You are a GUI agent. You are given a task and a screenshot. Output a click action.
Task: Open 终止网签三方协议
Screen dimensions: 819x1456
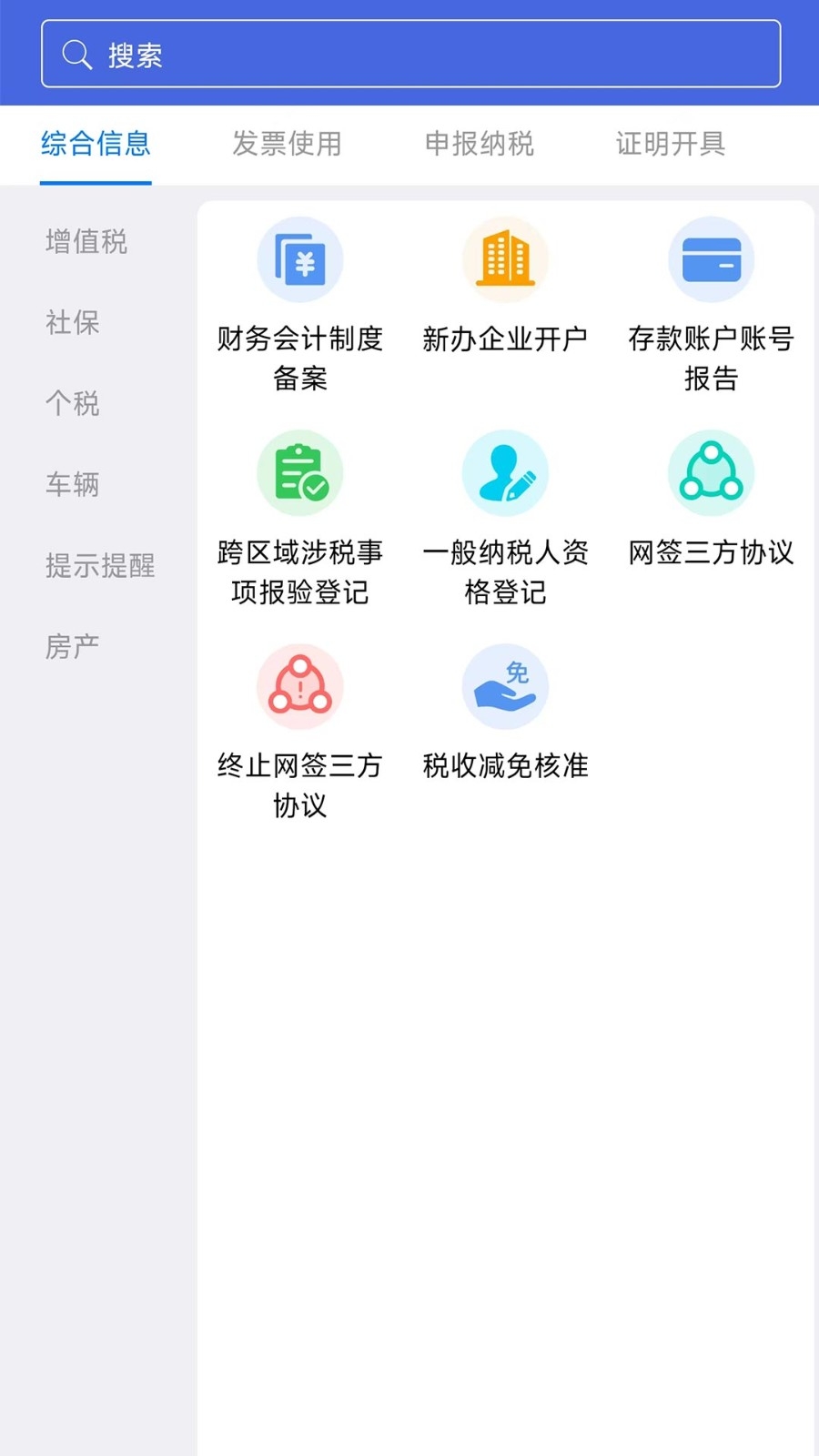click(300, 733)
